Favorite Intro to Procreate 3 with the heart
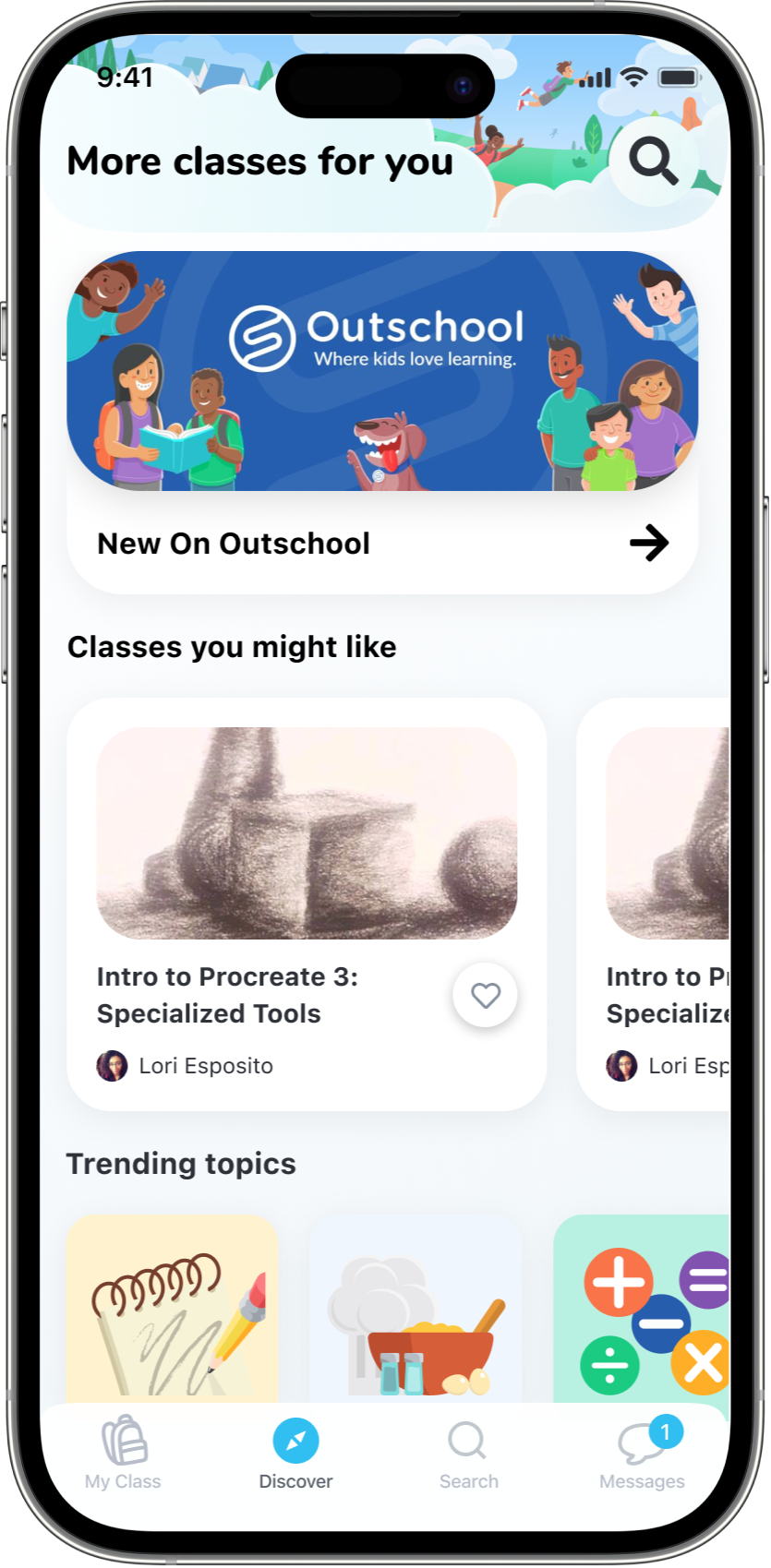The height and width of the screenshot is (1568, 771). (x=486, y=995)
